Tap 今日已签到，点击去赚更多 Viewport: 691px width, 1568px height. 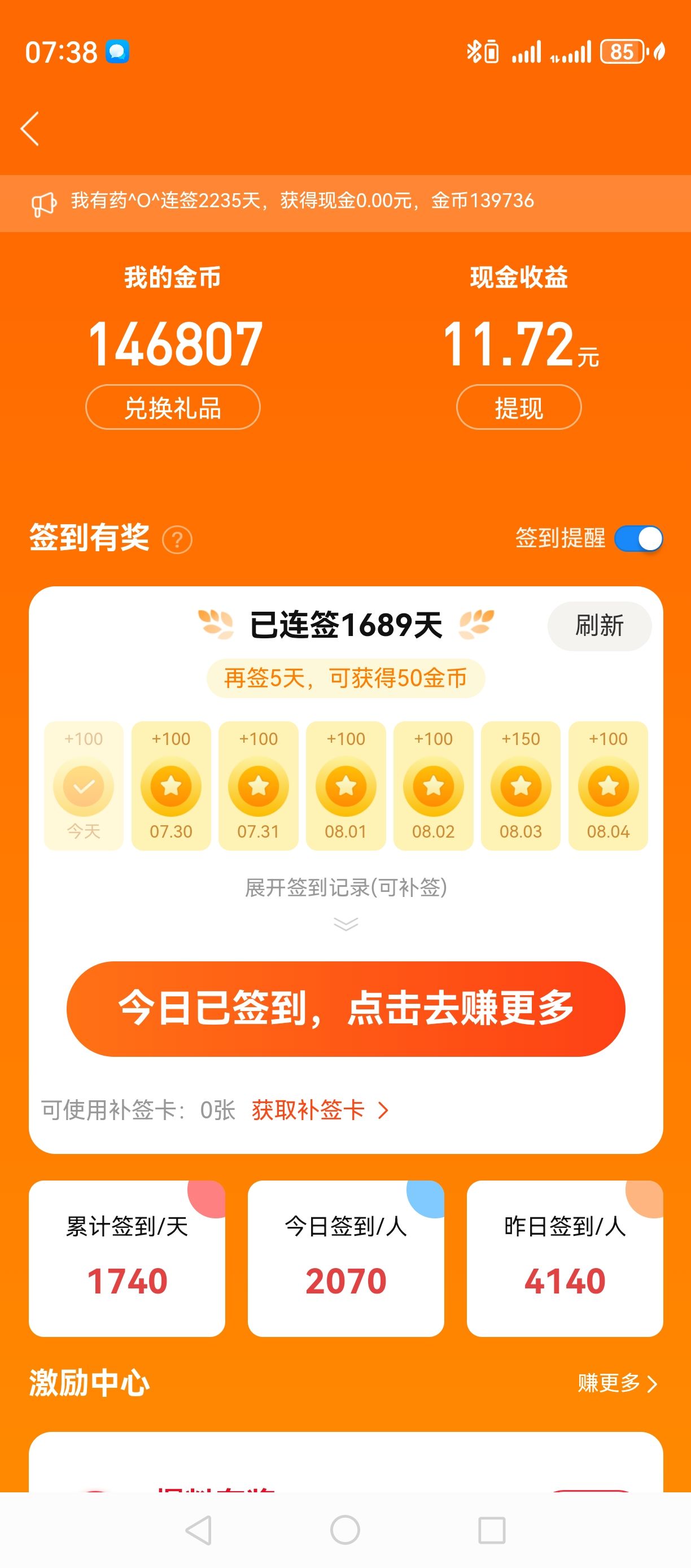(x=345, y=1009)
